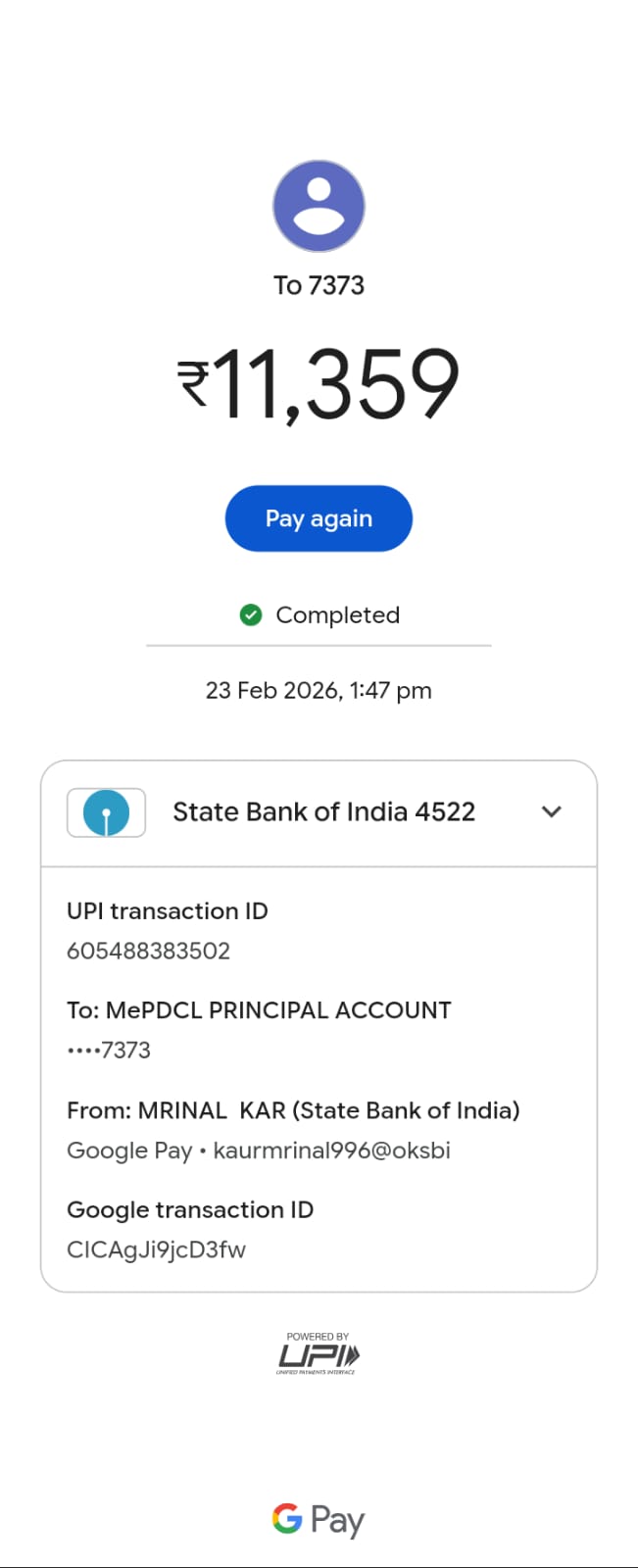Screen dimensions: 638x1568
Task: Tap the Pay again button
Action: pyautogui.click(x=319, y=518)
